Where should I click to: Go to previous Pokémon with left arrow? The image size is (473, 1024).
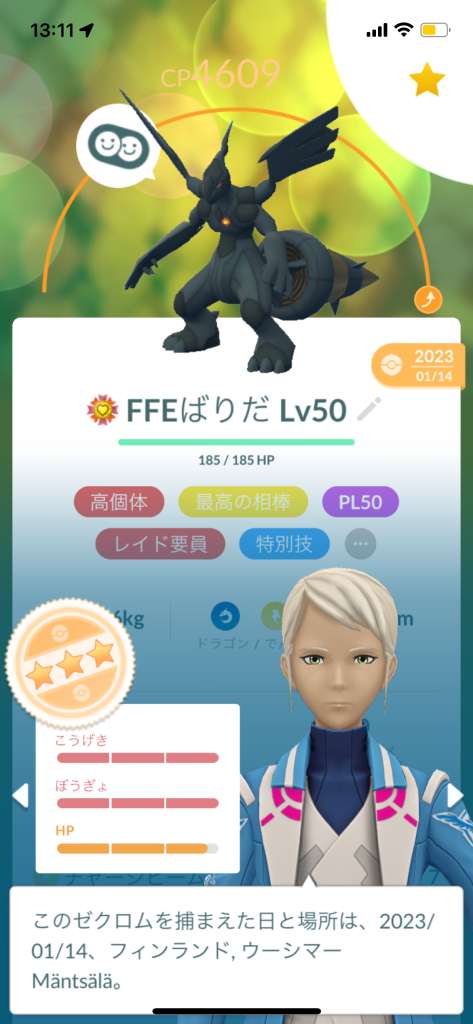(x=20, y=795)
